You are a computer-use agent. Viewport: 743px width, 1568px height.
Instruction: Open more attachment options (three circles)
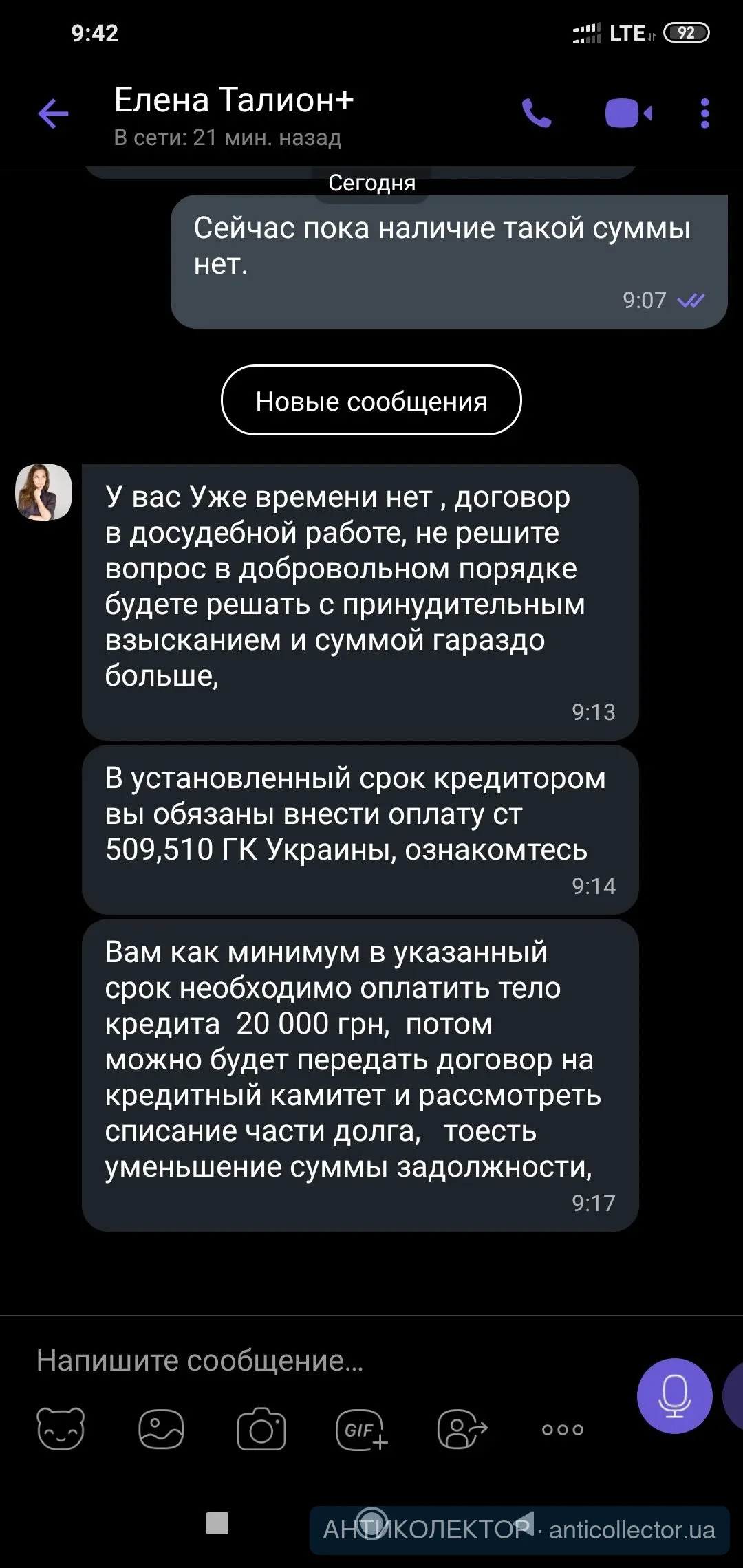563,1430
